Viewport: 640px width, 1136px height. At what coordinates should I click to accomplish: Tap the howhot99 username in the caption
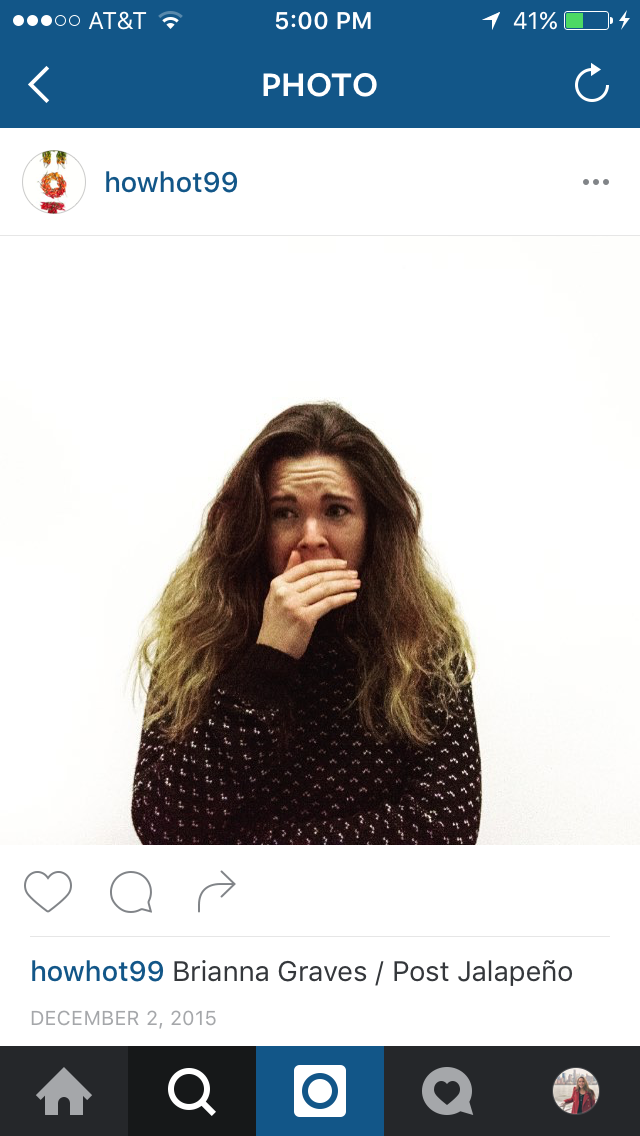[x=97, y=972]
